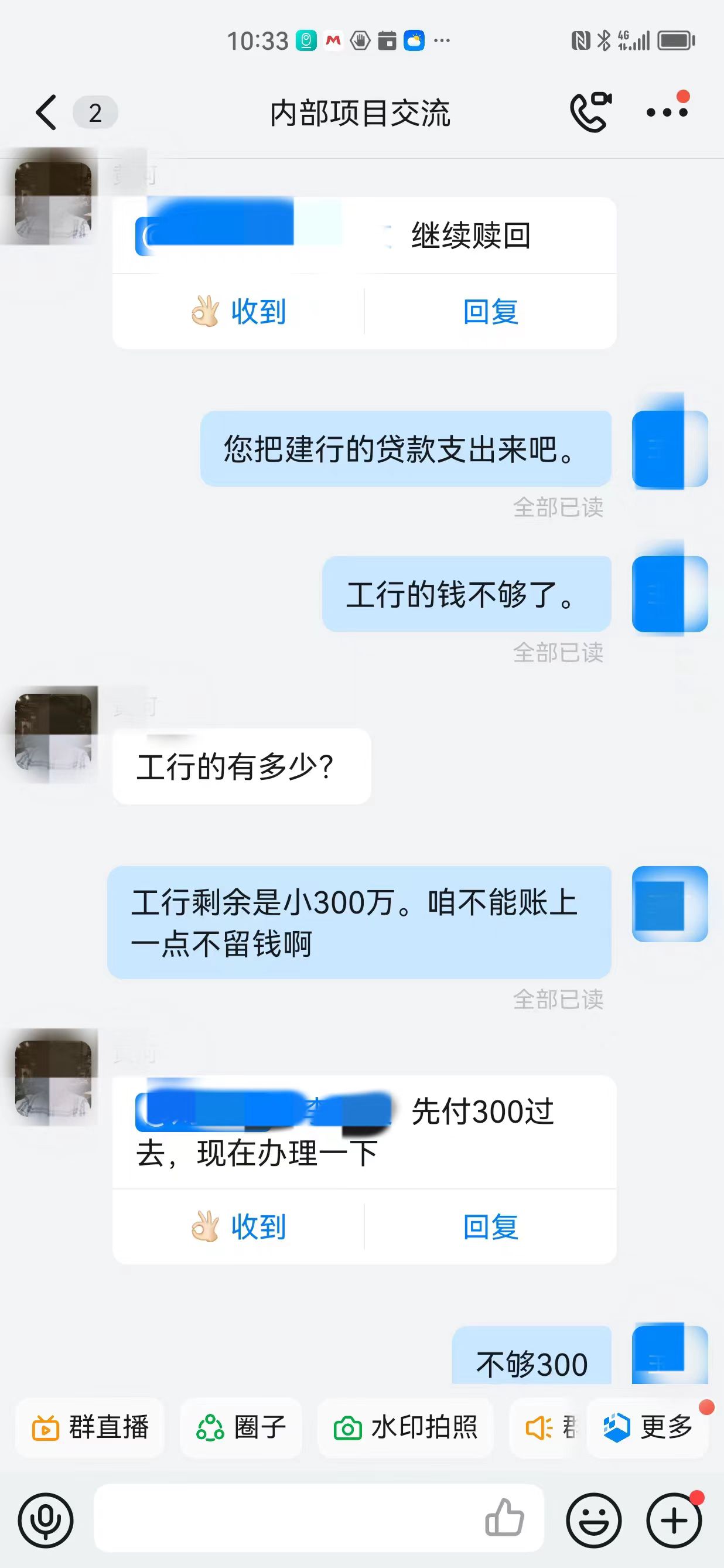Switch to voice input microphone

[46, 1521]
